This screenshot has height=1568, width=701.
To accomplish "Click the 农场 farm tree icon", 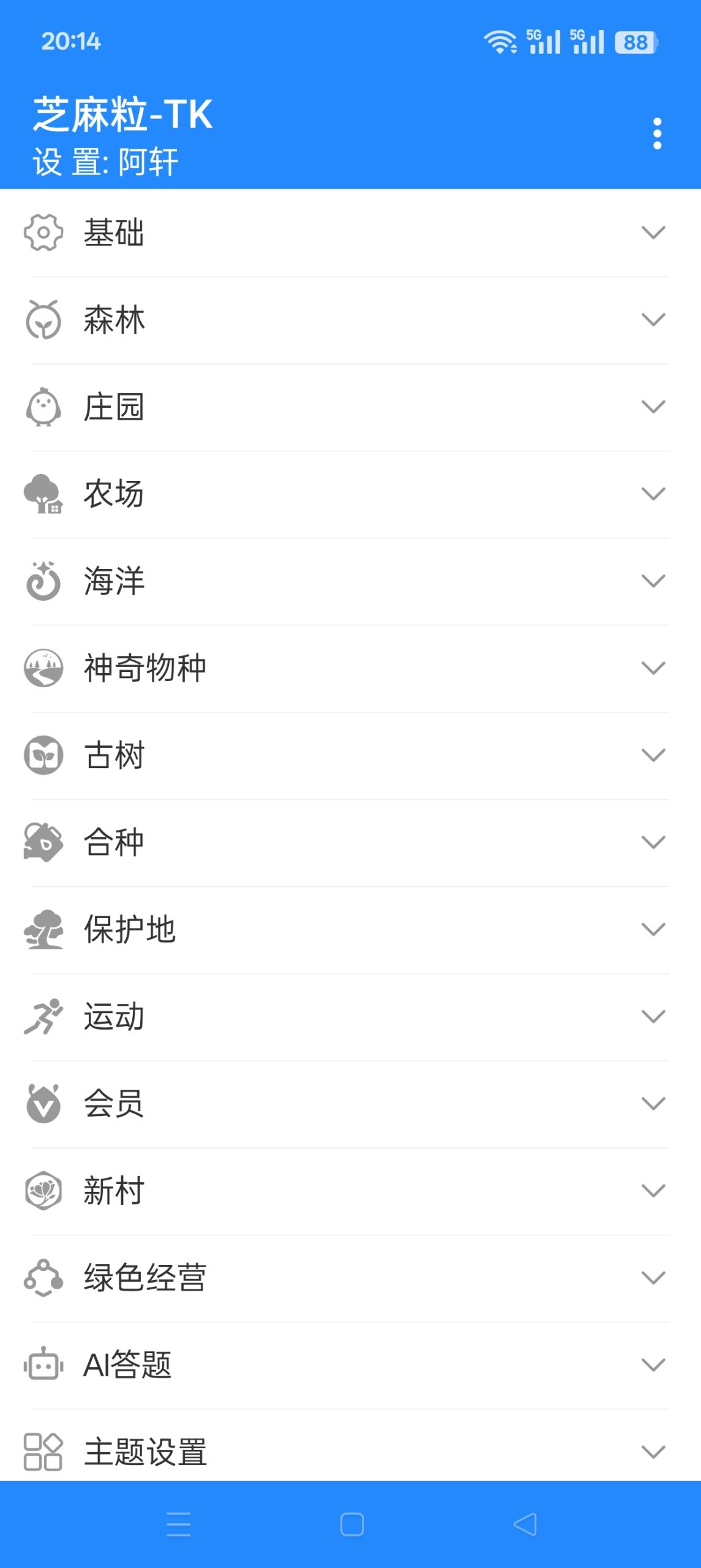I will tap(43, 495).
